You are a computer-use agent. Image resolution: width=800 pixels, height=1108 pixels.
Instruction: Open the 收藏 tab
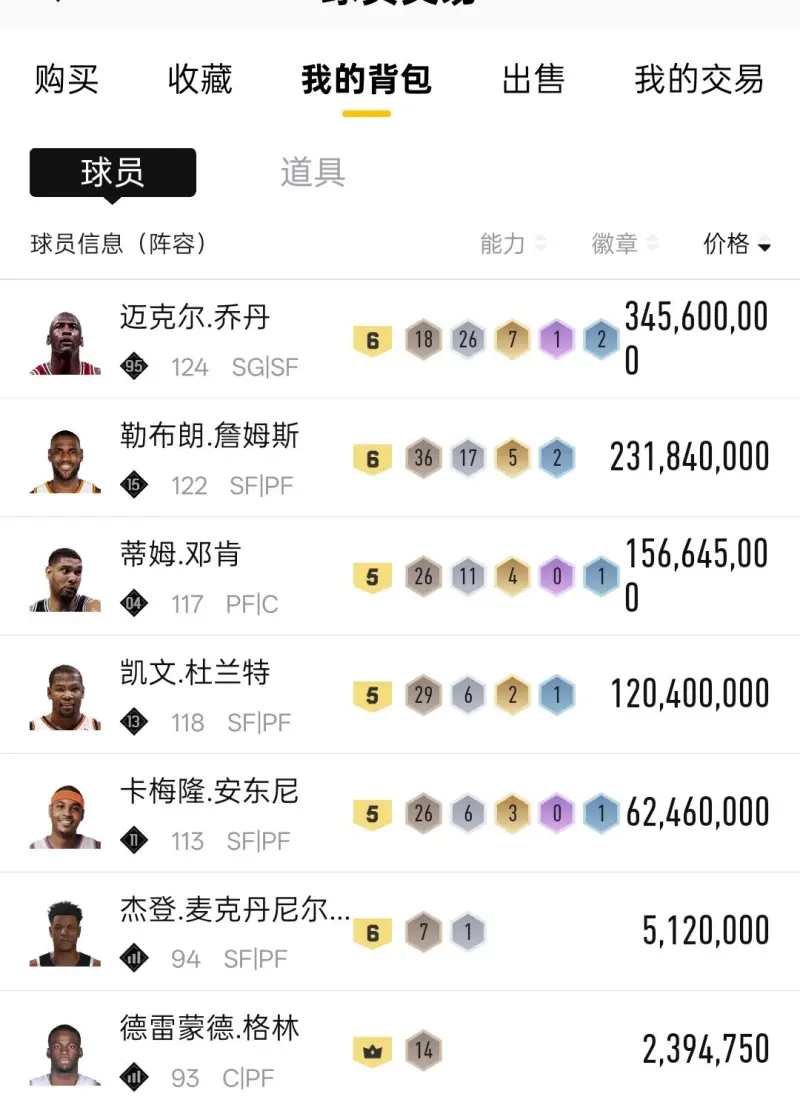click(x=200, y=79)
